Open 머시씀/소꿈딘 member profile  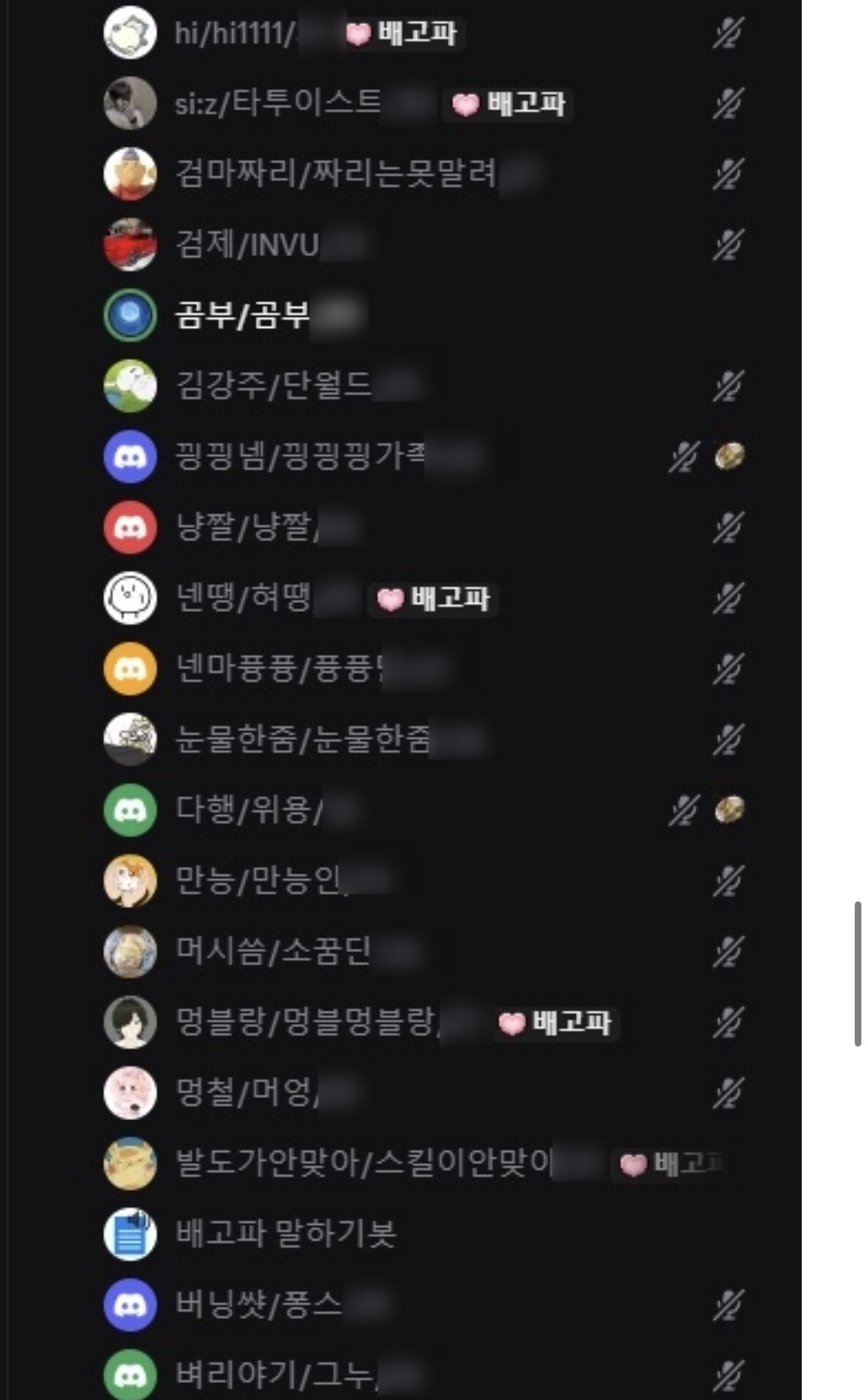coord(273,951)
